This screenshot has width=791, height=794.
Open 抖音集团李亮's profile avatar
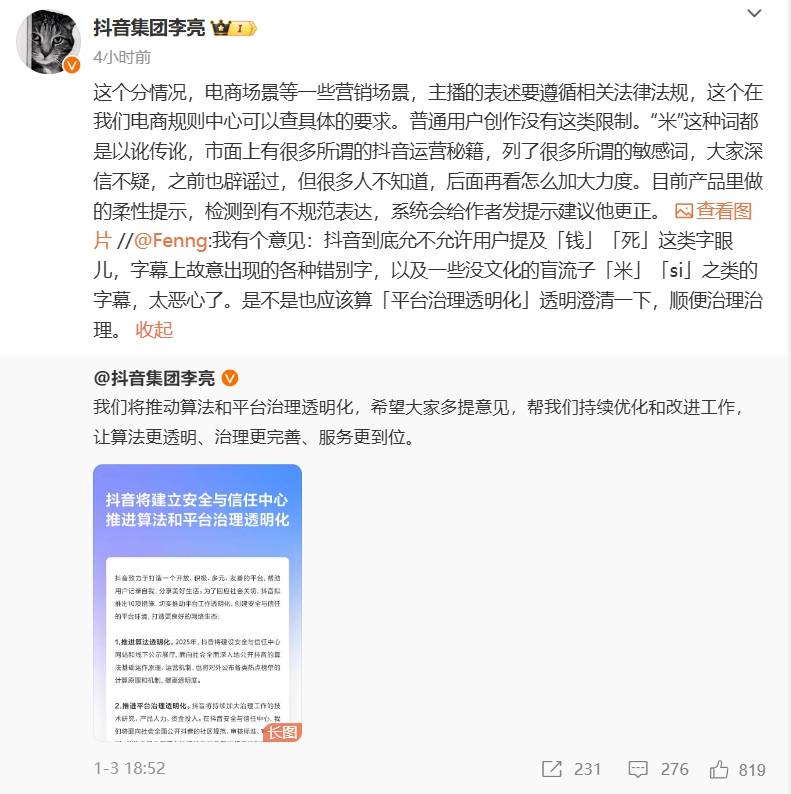point(47,42)
